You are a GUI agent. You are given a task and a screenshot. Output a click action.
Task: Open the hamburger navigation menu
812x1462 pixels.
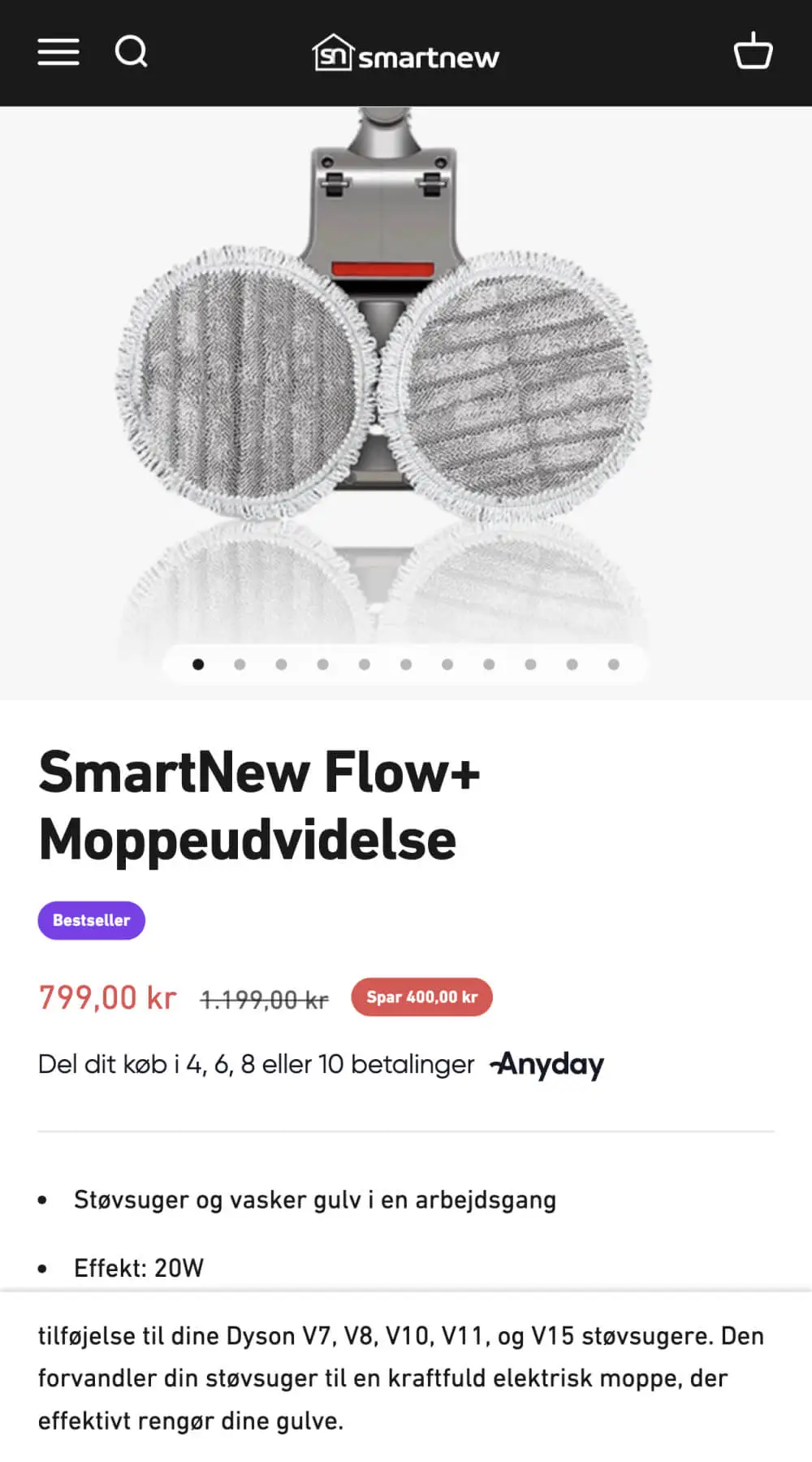tap(58, 52)
